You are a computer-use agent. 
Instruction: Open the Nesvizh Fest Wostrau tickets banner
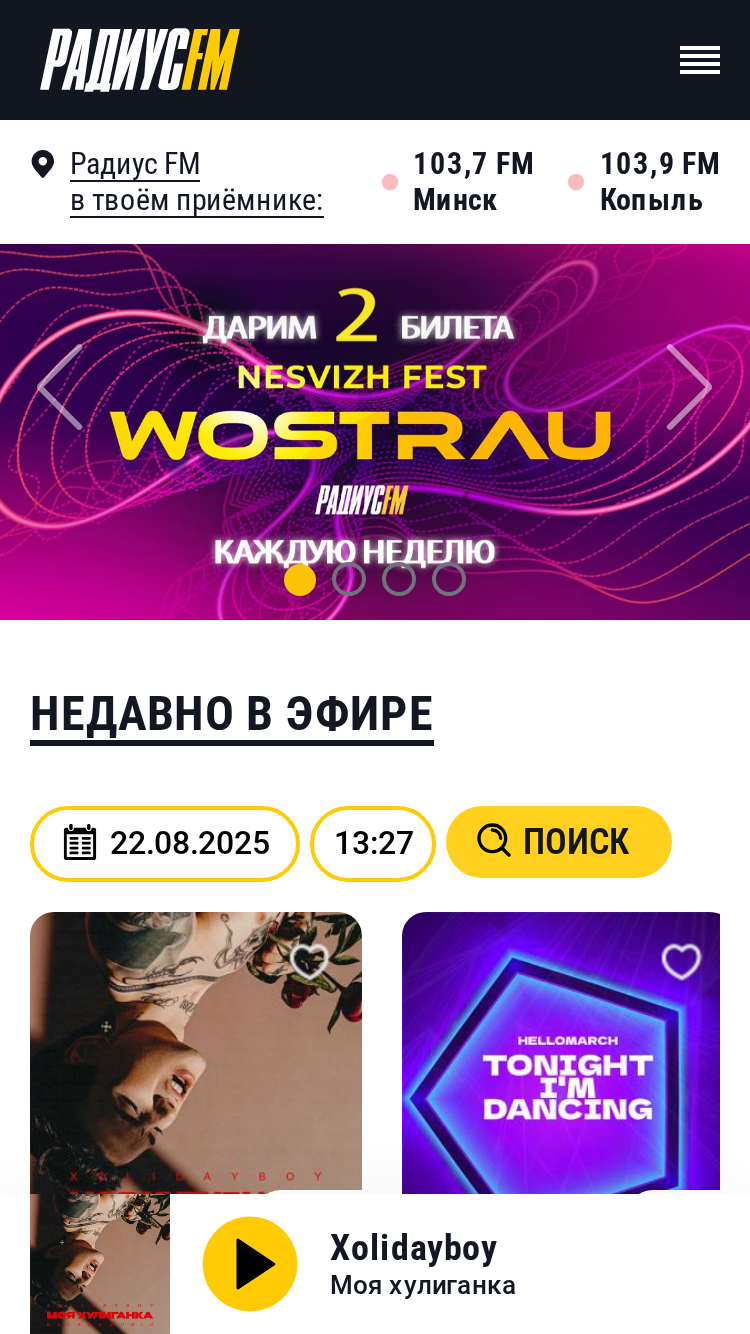click(x=375, y=432)
